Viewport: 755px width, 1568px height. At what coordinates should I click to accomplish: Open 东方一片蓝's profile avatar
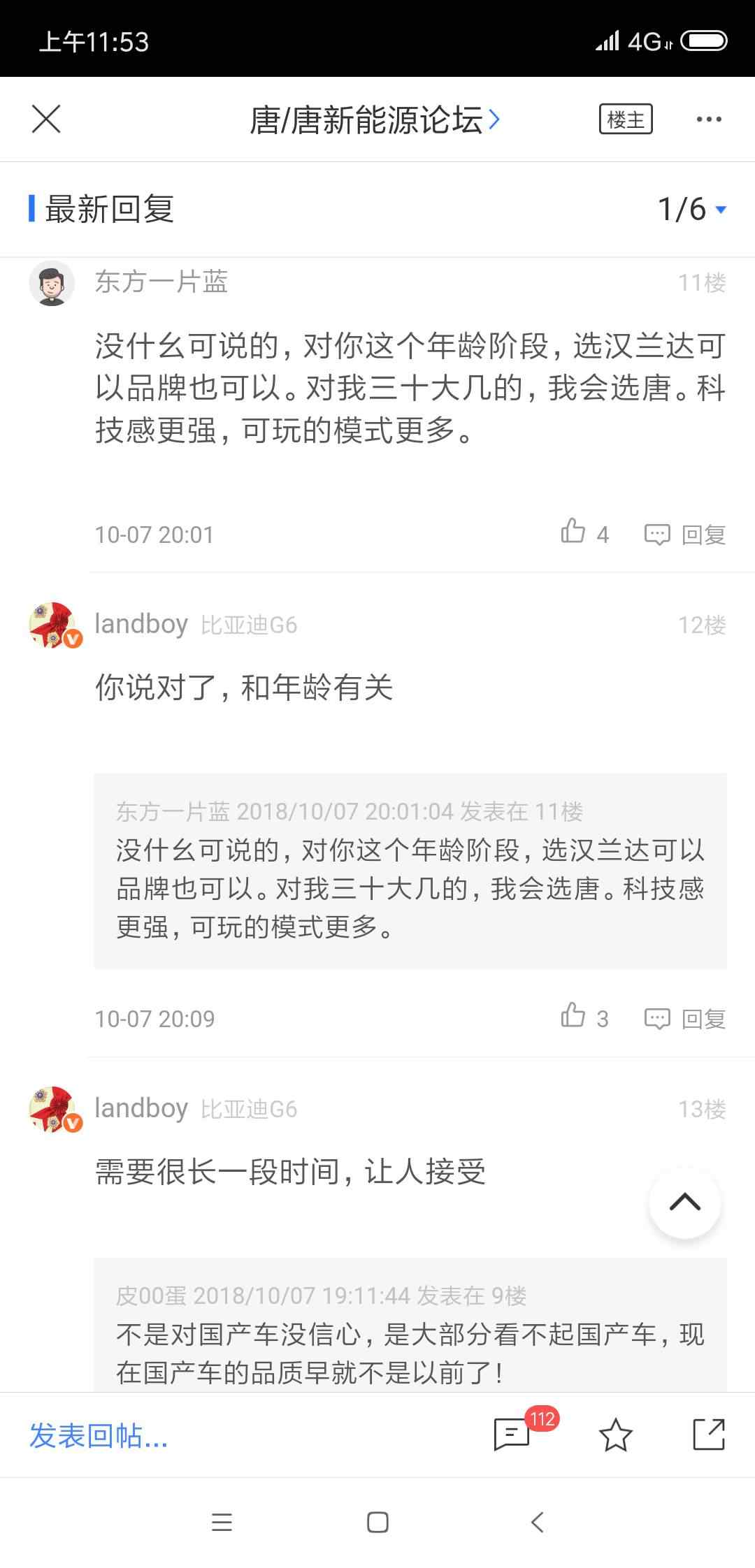point(52,283)
